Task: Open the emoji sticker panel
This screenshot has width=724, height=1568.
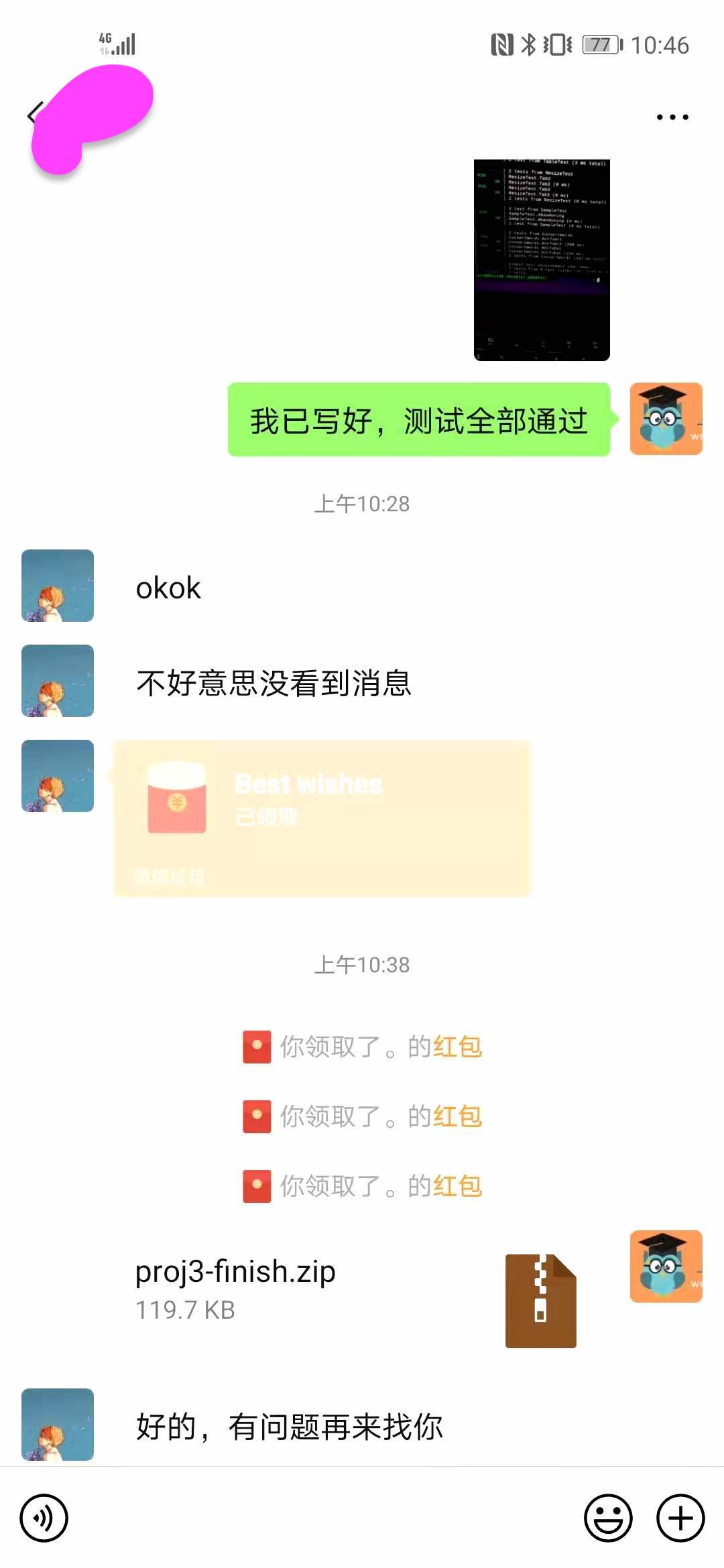Action: coord(608,1518)
